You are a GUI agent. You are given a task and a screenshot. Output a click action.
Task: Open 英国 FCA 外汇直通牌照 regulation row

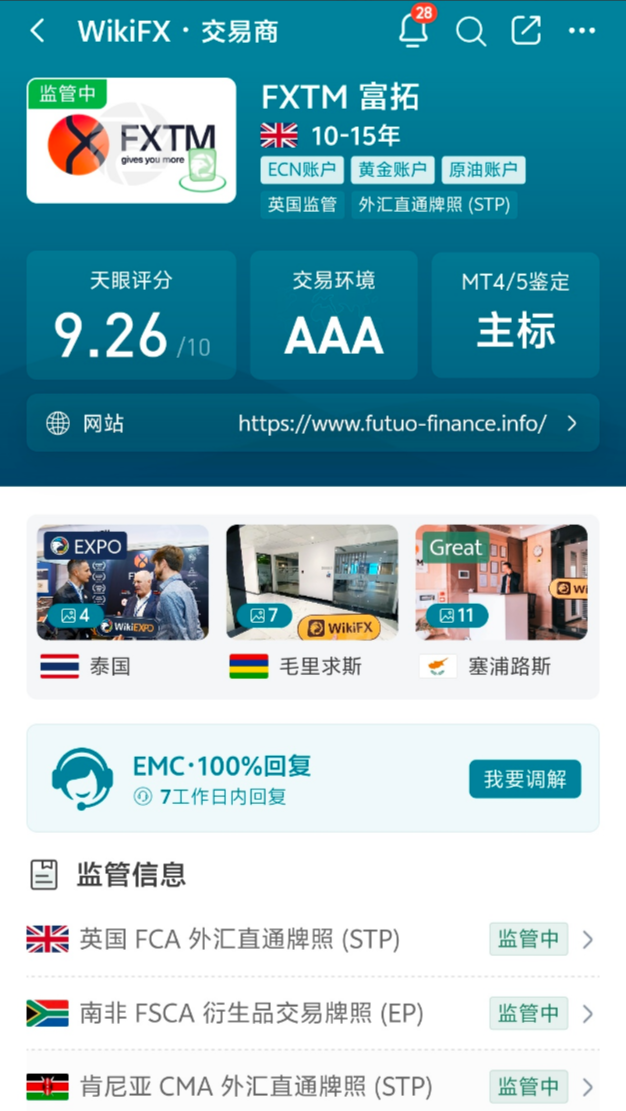[313, 940]
